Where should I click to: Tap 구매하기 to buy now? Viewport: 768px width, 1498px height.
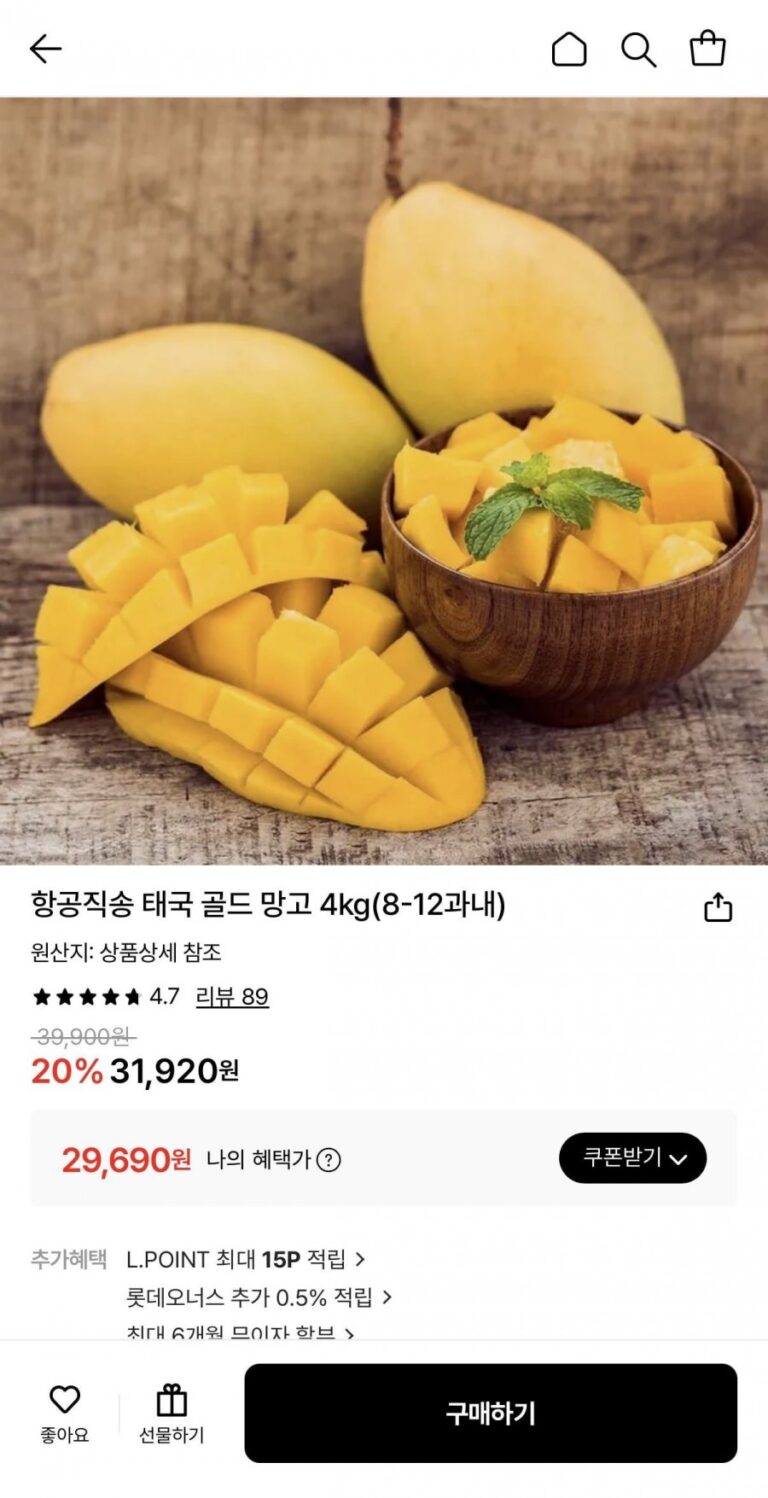[490, 1413]
